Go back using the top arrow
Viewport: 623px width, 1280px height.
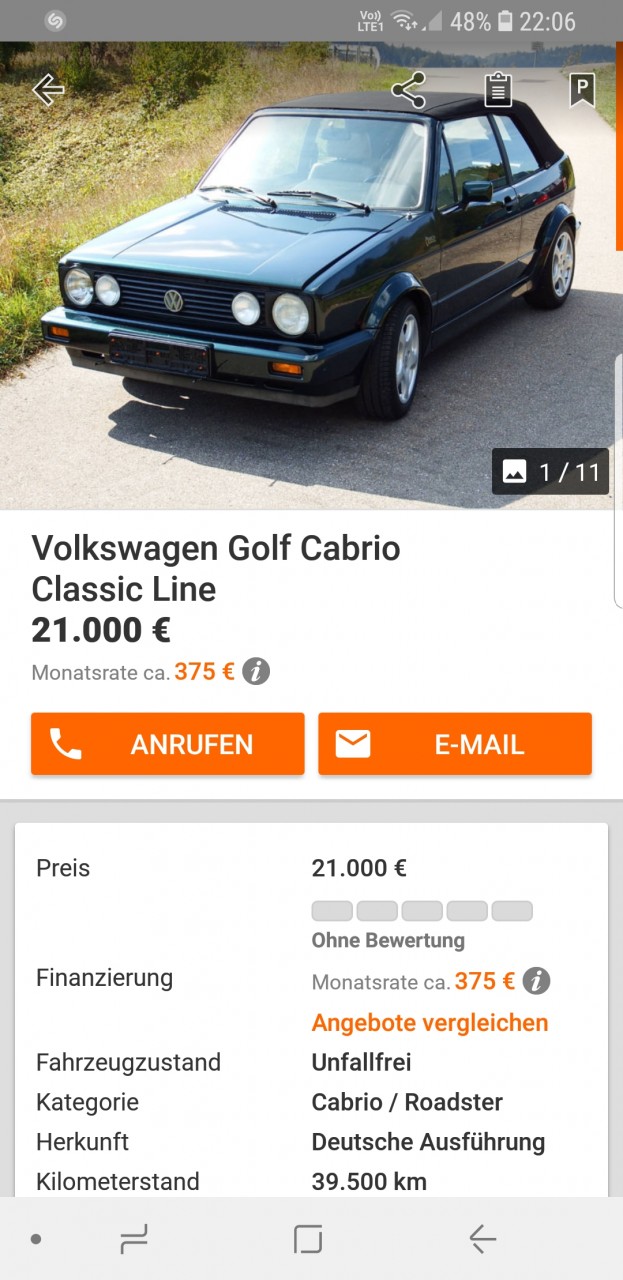(48, 90)
